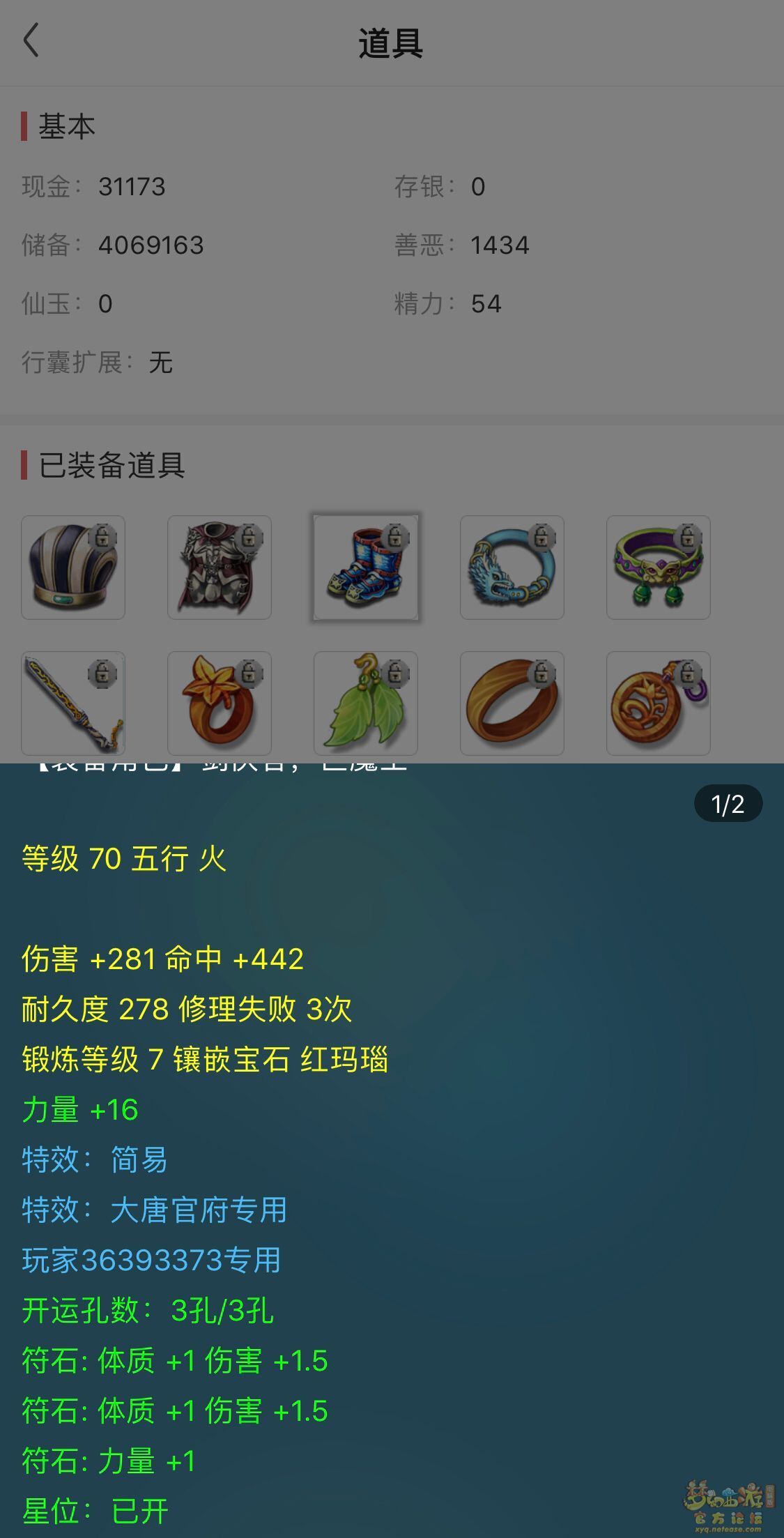The width and height of the screenshot is (784, 1538).
Task: View the plain golden ring item
Action: click(x=512, y=703)
